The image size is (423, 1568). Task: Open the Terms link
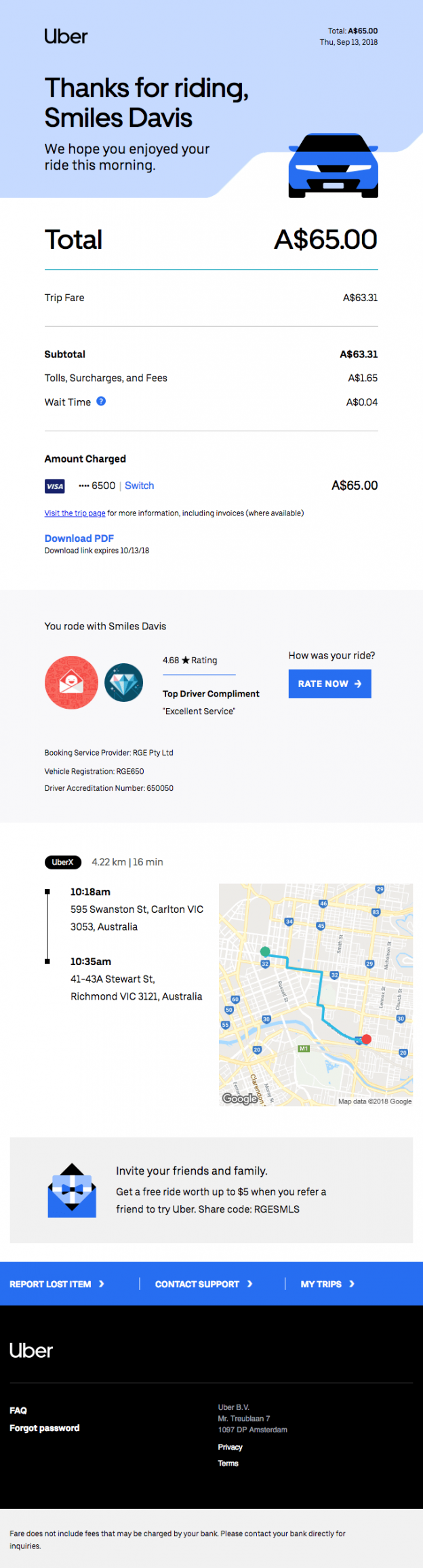(x=228, y=1463)
